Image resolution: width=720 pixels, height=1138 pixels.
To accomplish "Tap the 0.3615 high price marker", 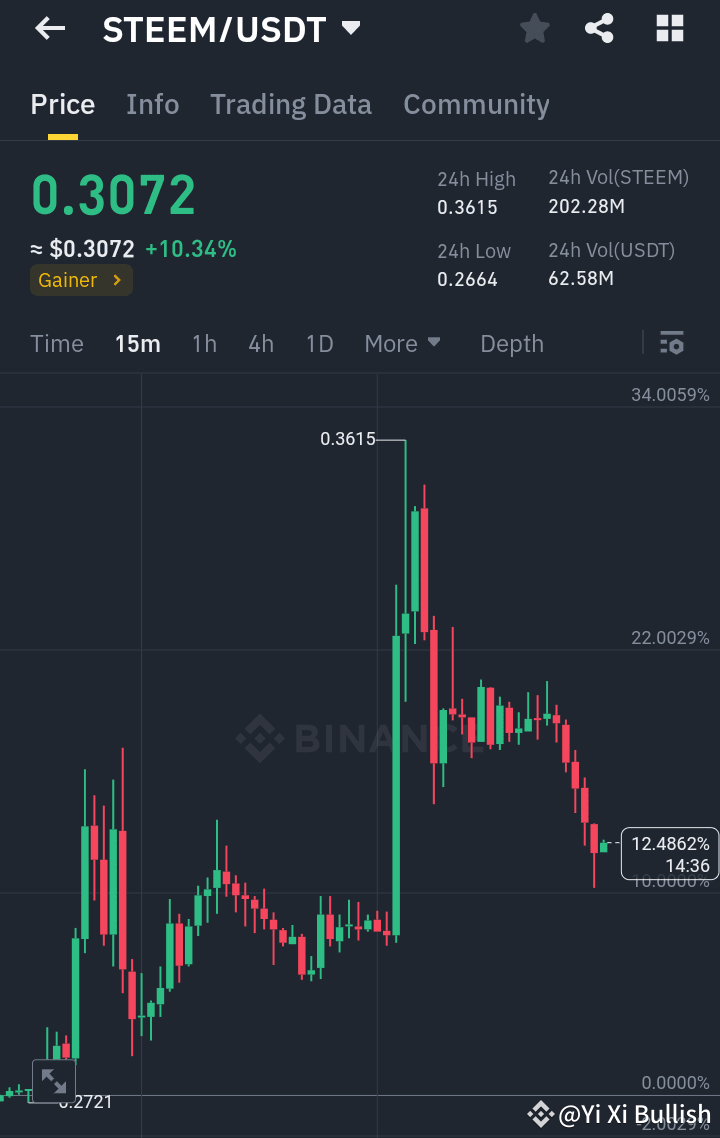I will [347, 438].
